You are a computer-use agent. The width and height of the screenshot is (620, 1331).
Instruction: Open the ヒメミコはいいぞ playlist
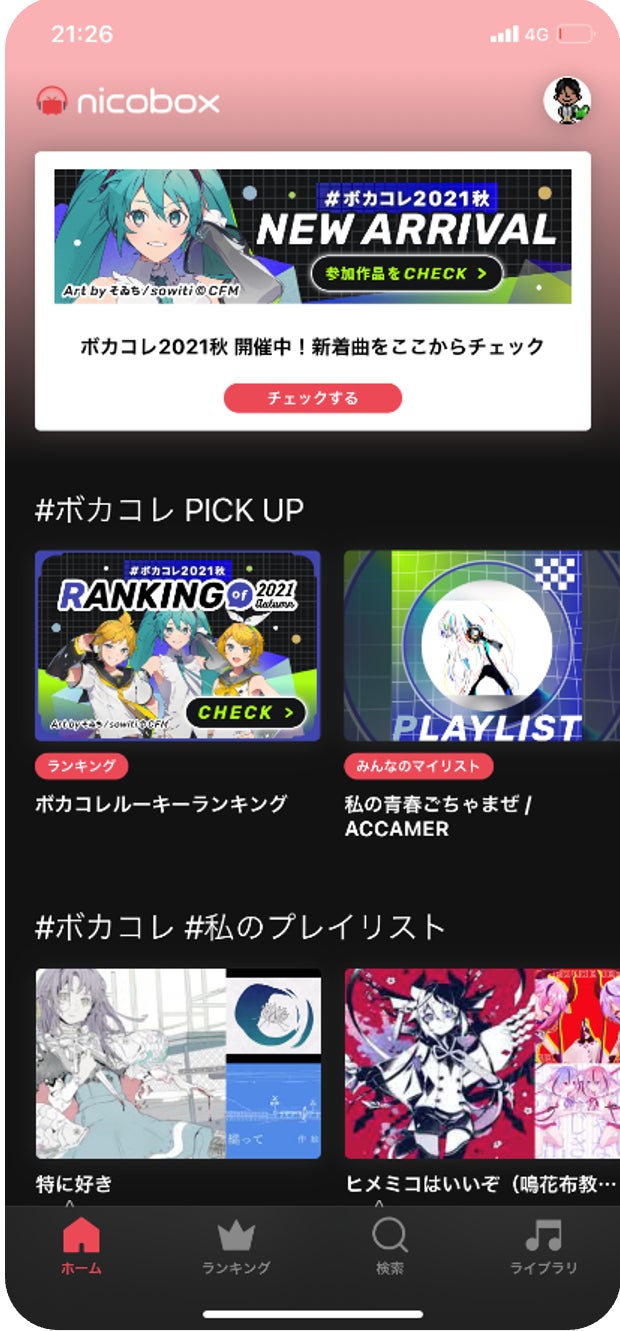point(481,1063)
